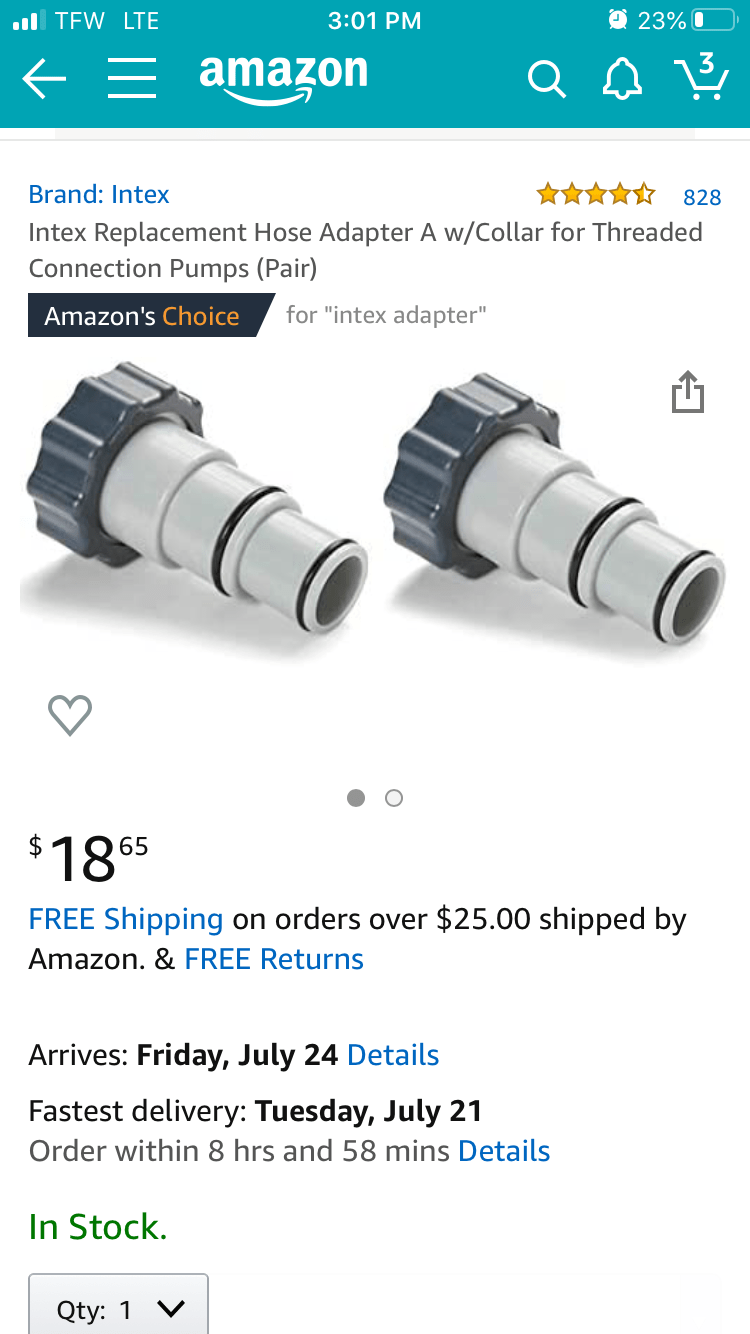Open the hamburger menu
750x1334 pixels.
132,78
